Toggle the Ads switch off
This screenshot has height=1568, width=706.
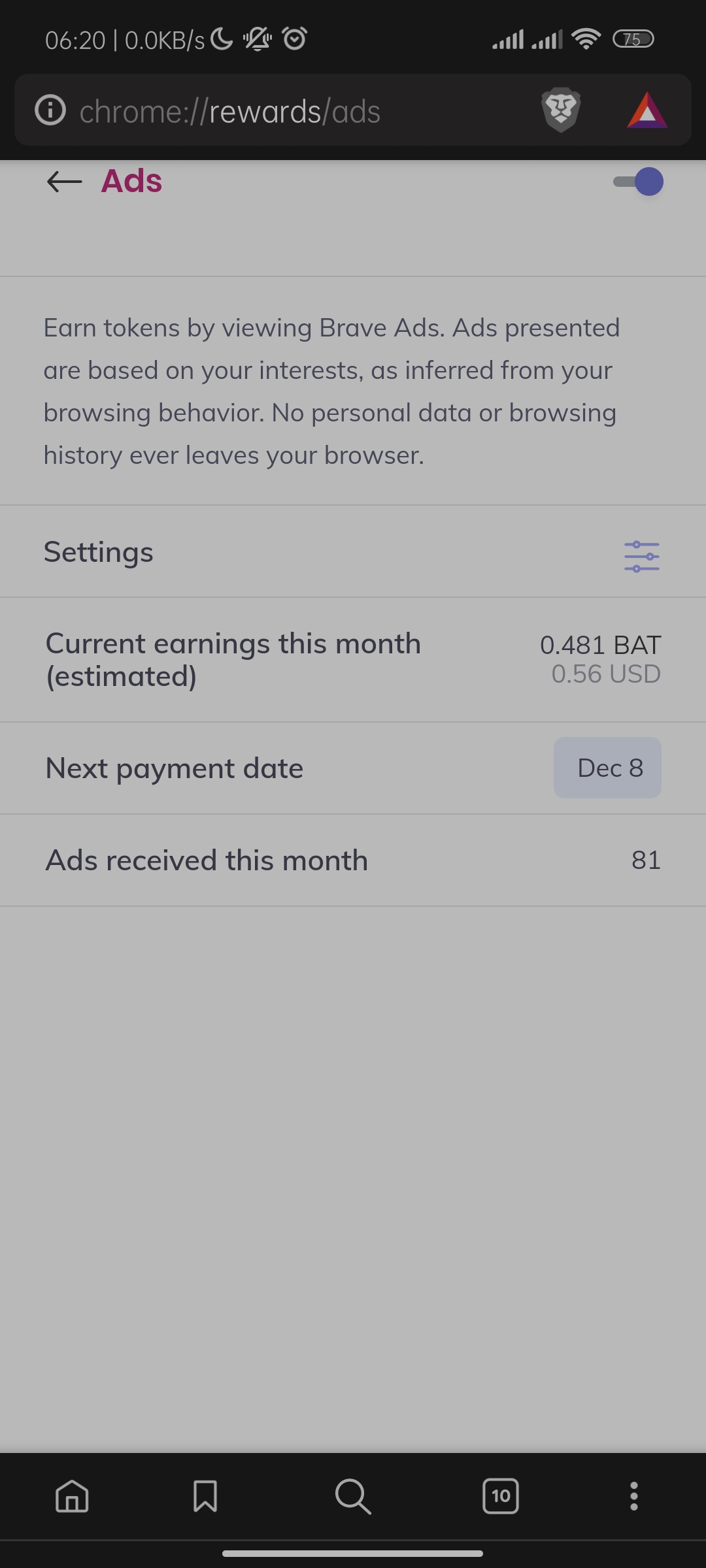(638, 182)
